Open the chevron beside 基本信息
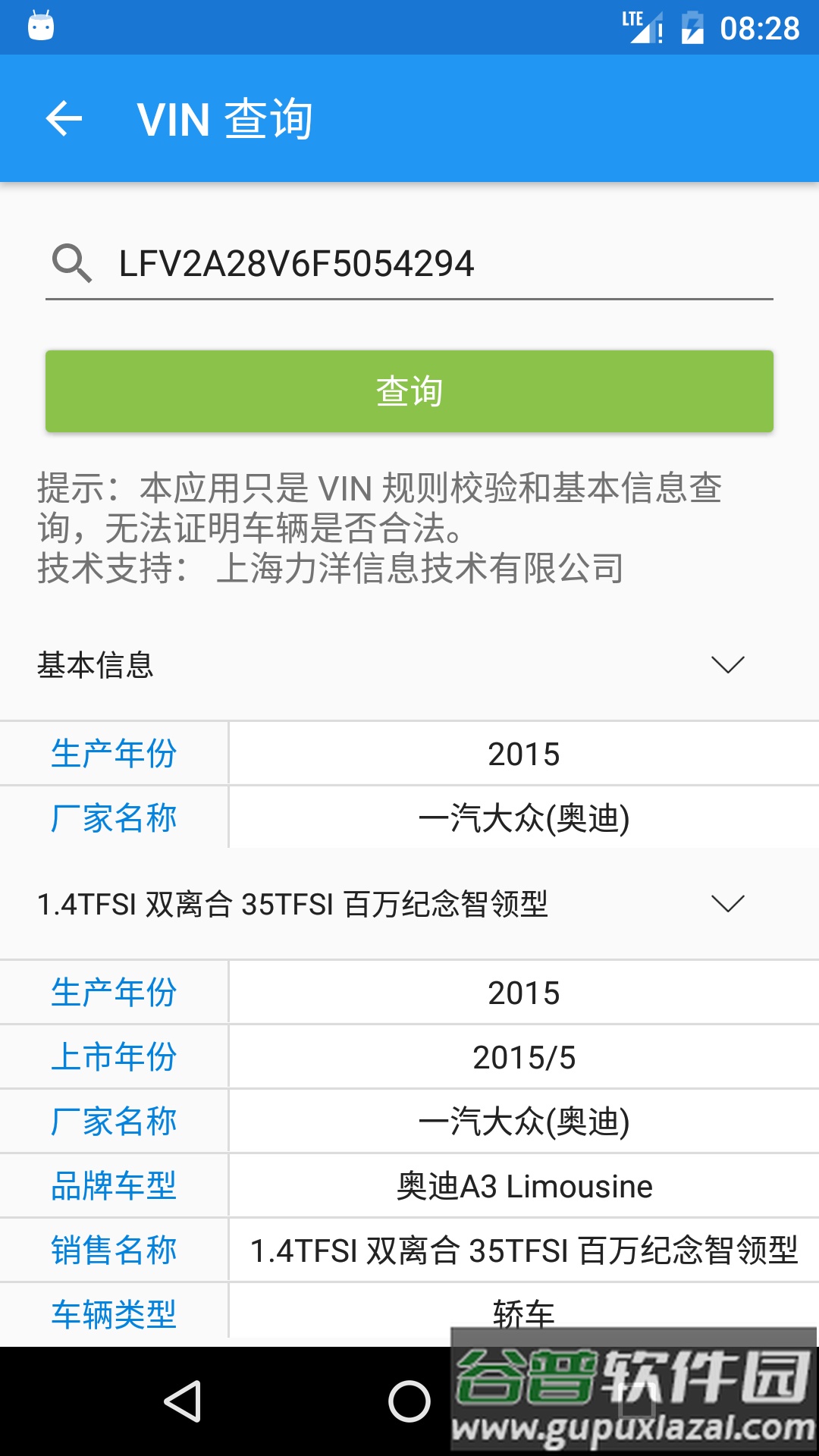The height and width of the screenshot is (1456, 819). [x=728, y=666]
